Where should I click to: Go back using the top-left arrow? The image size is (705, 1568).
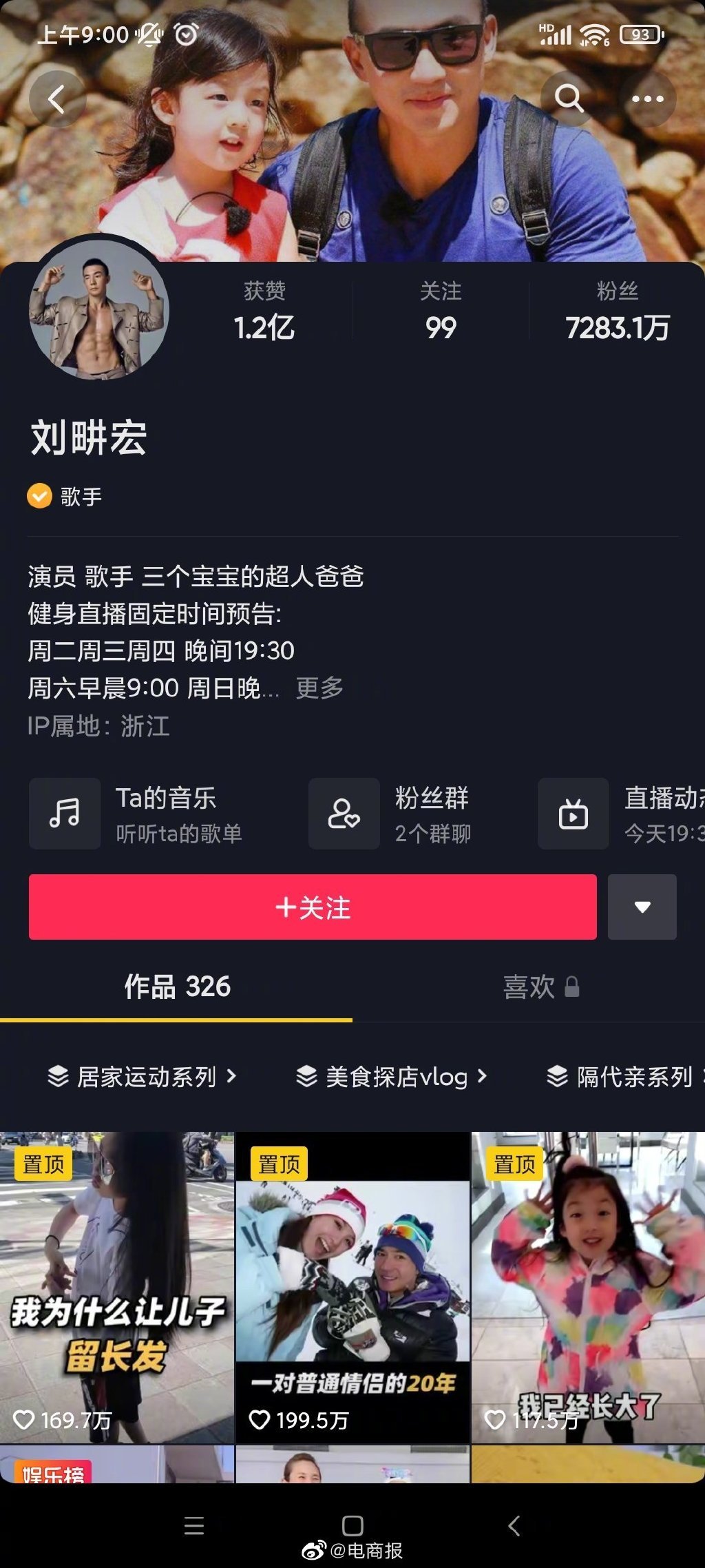click(57, 99)
